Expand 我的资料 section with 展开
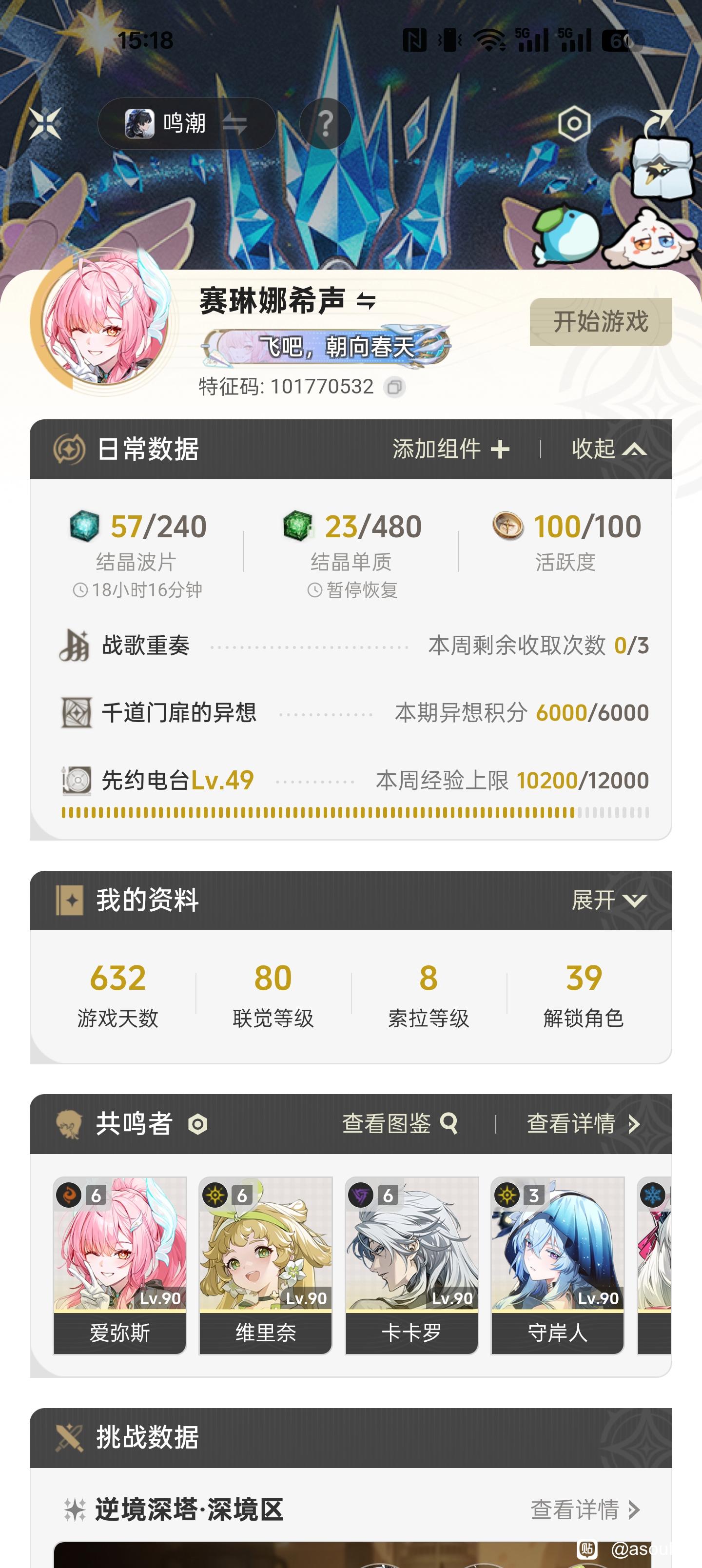 609,900
